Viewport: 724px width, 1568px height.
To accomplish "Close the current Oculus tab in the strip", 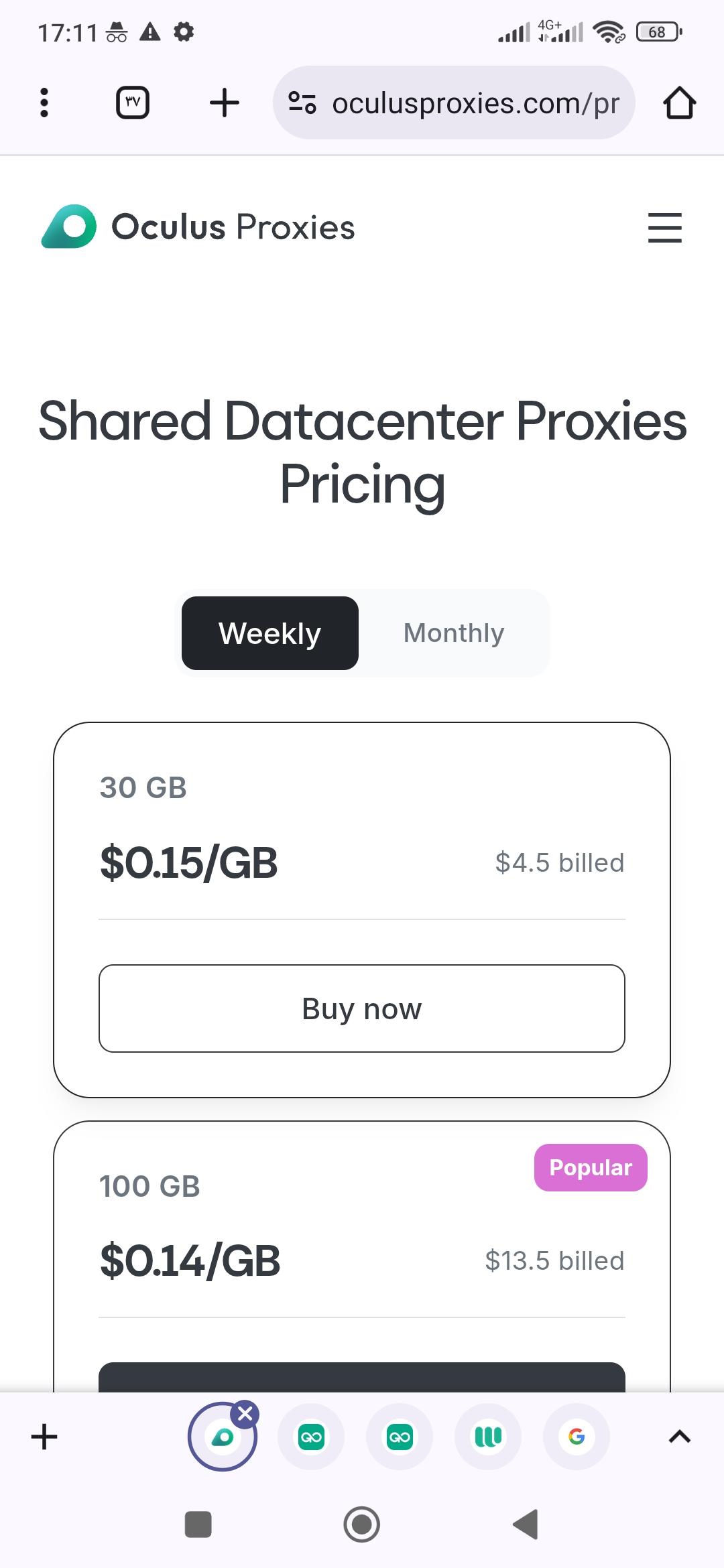I will [245, 1414].
